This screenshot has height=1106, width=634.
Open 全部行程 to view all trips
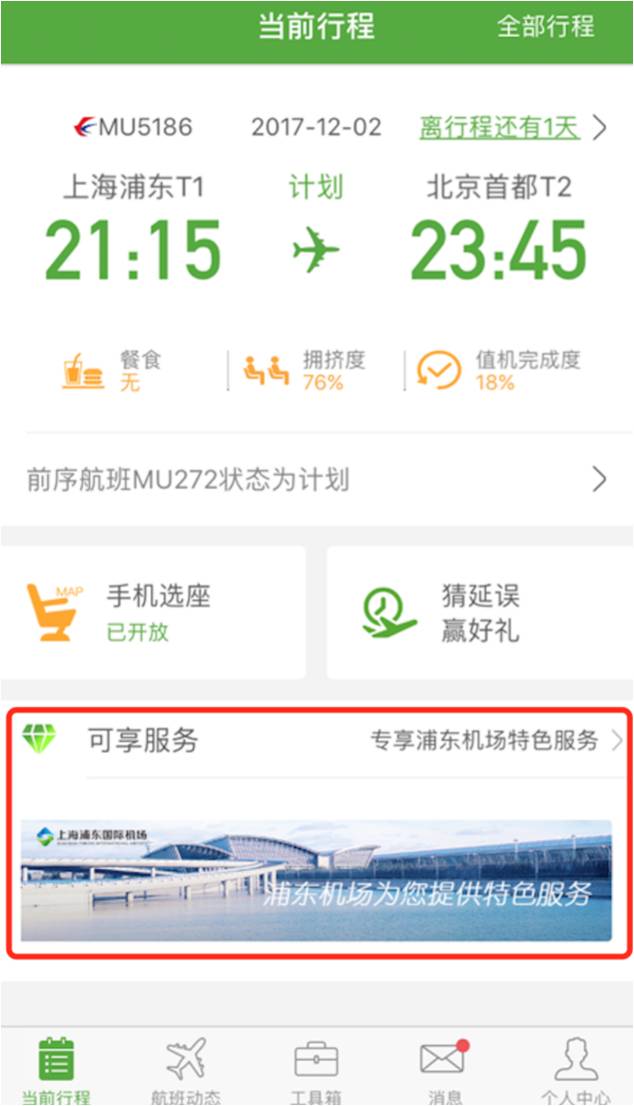pos(545,27)
